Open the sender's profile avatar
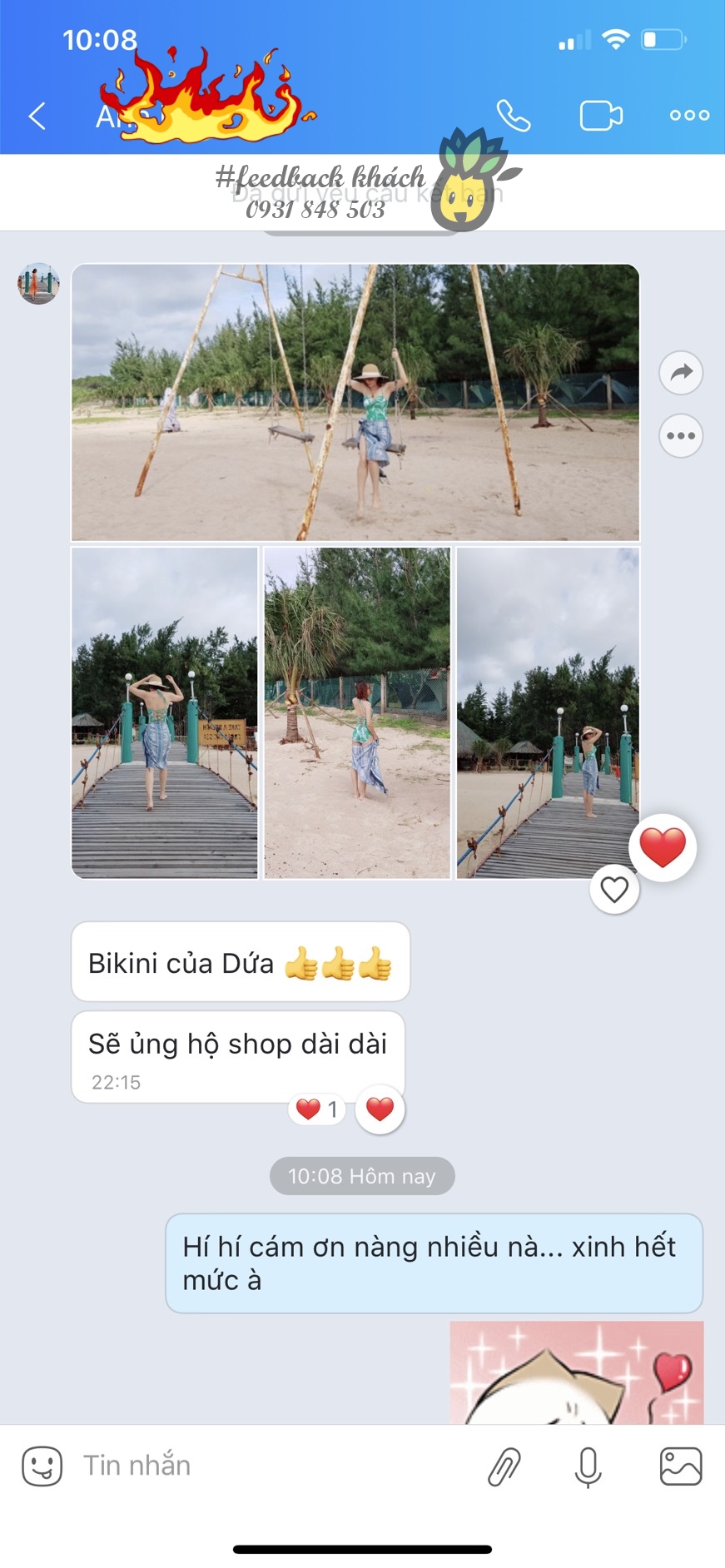This screenshot has height=1568, width=725. pyautogui.click(x=38, y=284)
